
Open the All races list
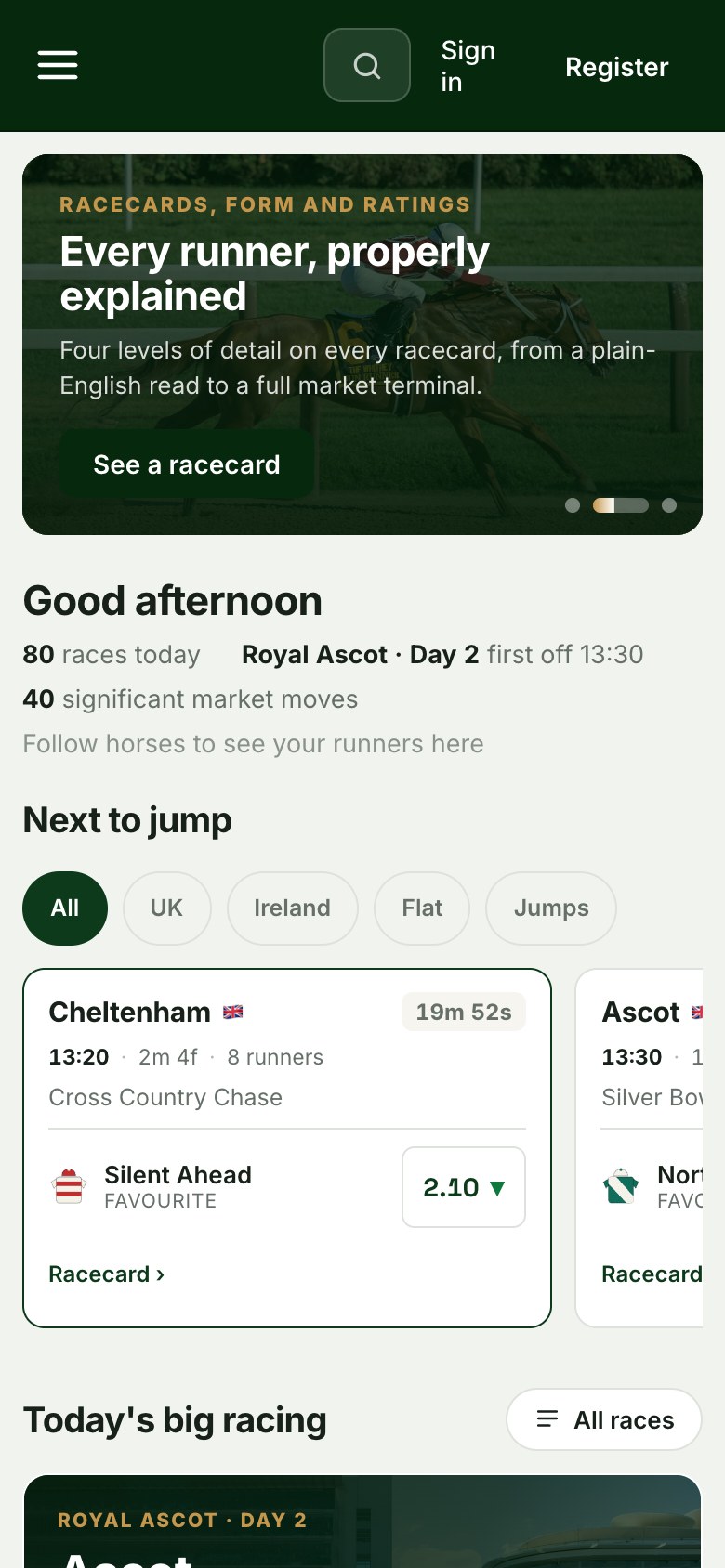pyautogui.click(x=604, y=1419)
